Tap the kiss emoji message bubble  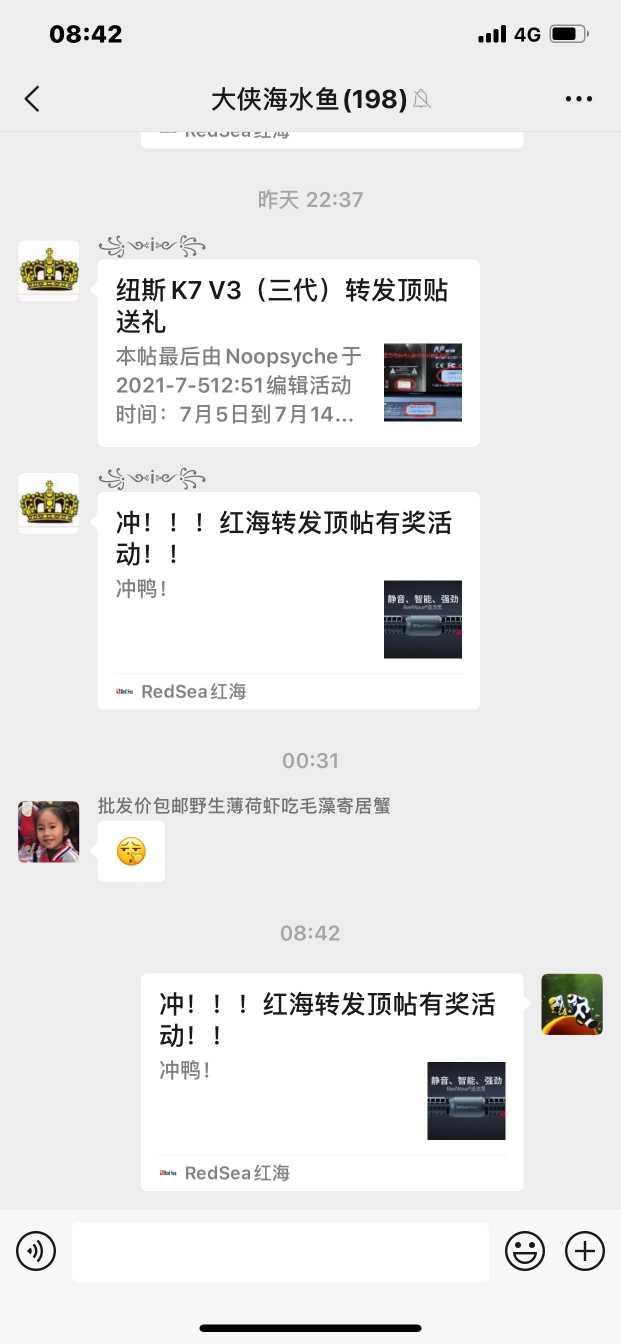[x=131, y=852]
